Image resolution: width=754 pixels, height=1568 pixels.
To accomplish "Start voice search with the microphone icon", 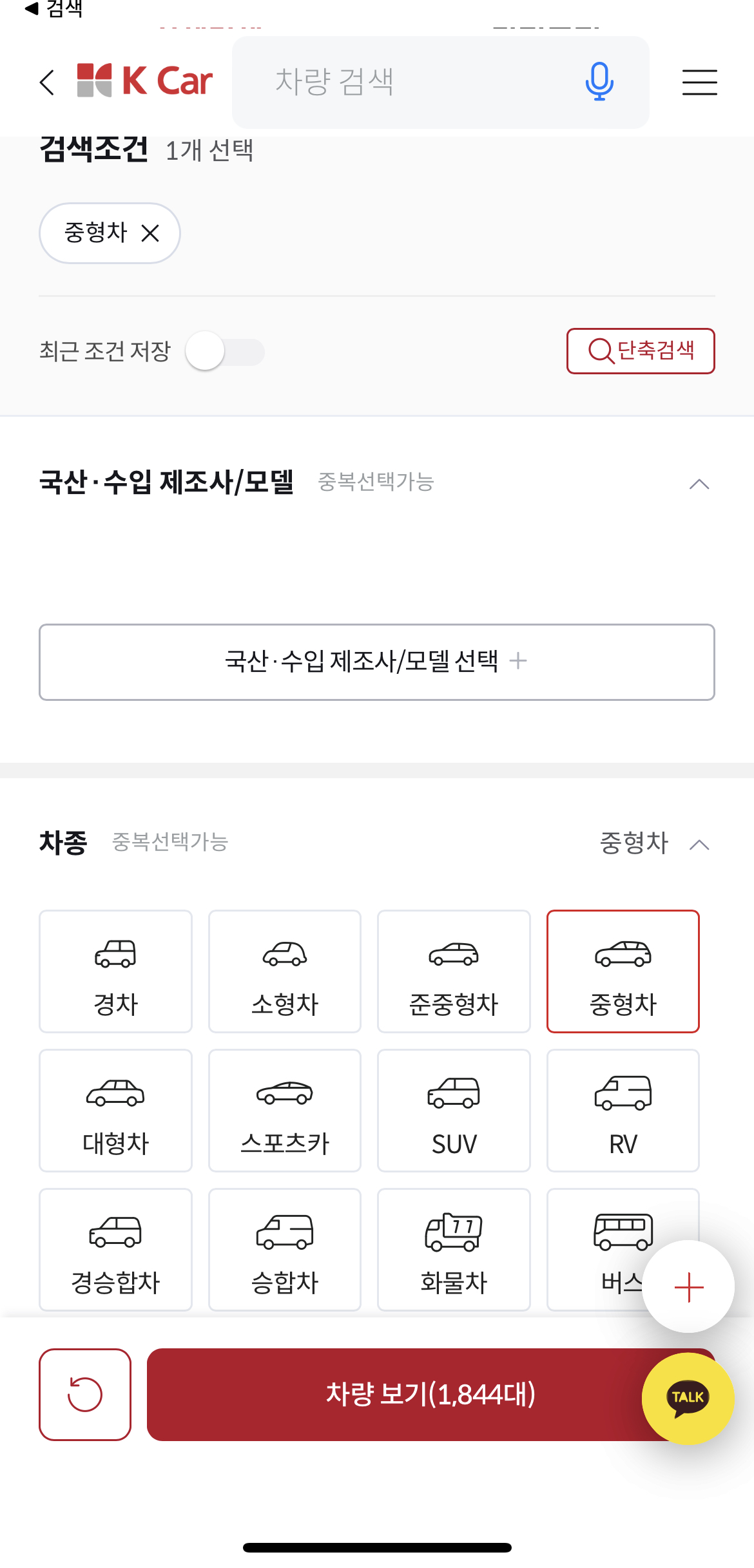I will point(599,82).
